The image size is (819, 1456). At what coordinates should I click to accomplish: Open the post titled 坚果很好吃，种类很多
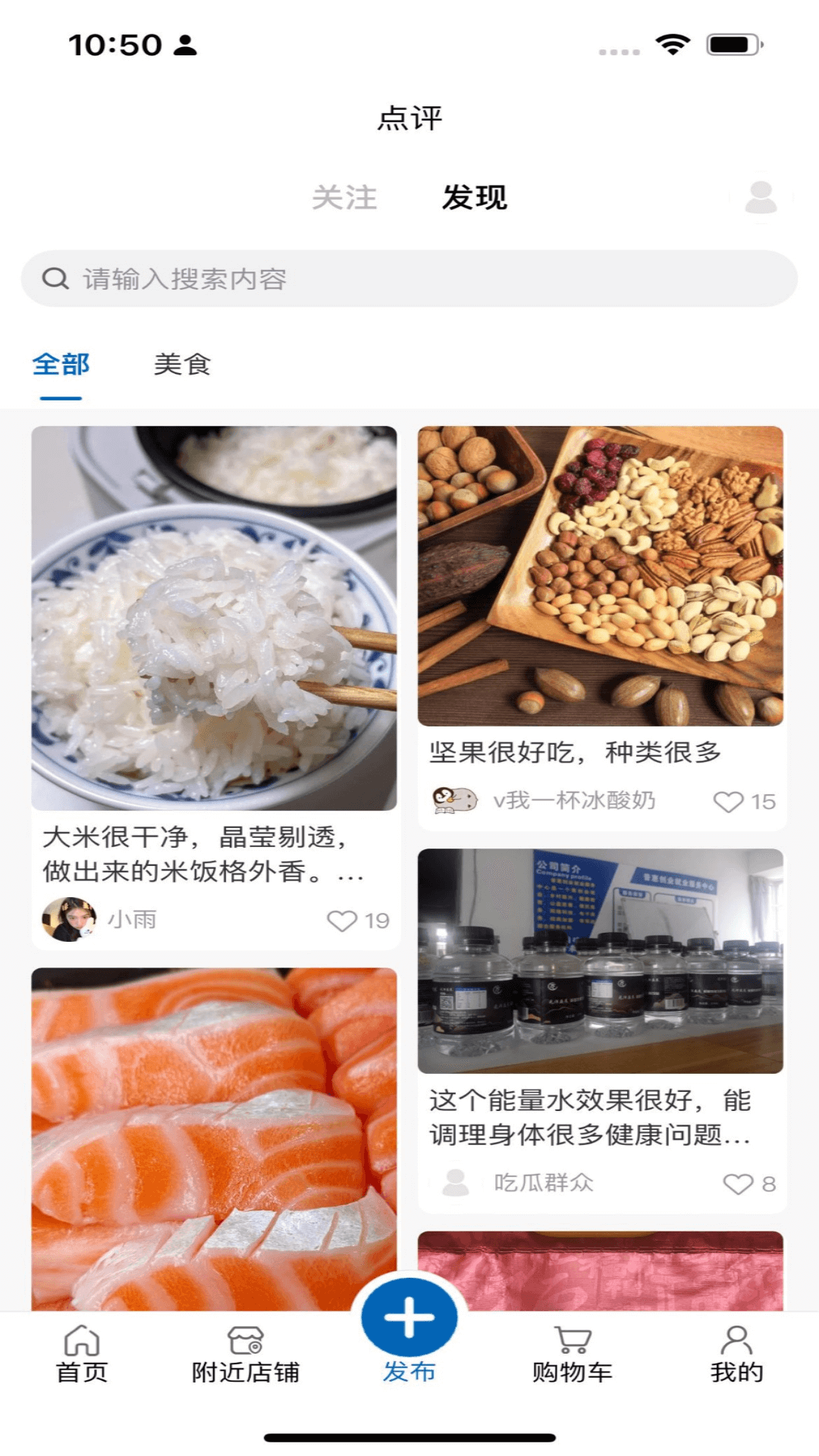[x=576, y=752]
